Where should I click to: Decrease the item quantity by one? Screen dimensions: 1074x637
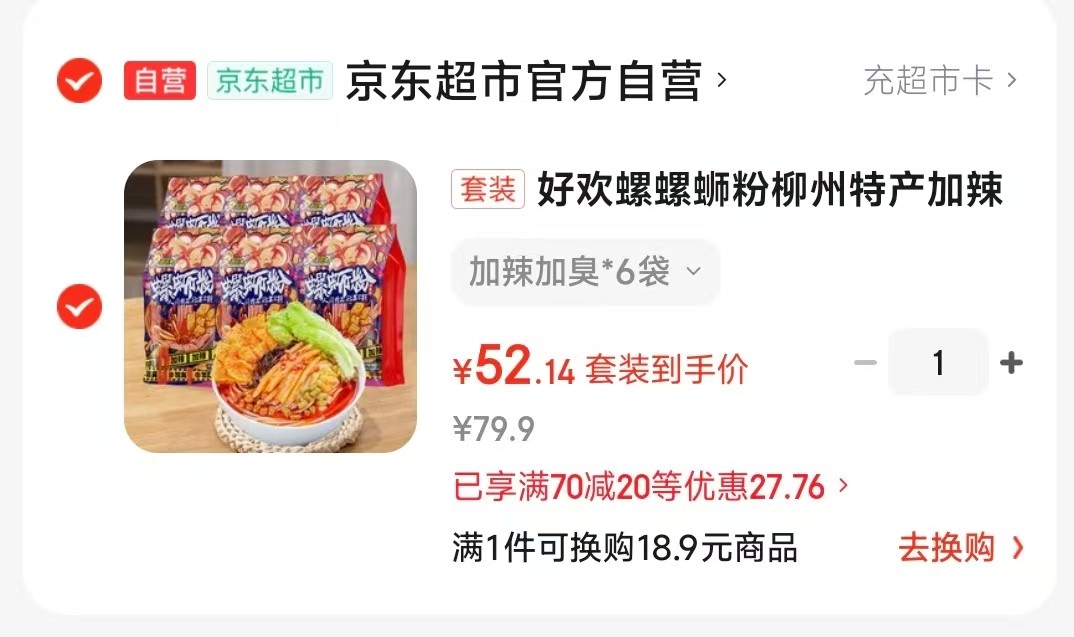(x=865, y=362)
